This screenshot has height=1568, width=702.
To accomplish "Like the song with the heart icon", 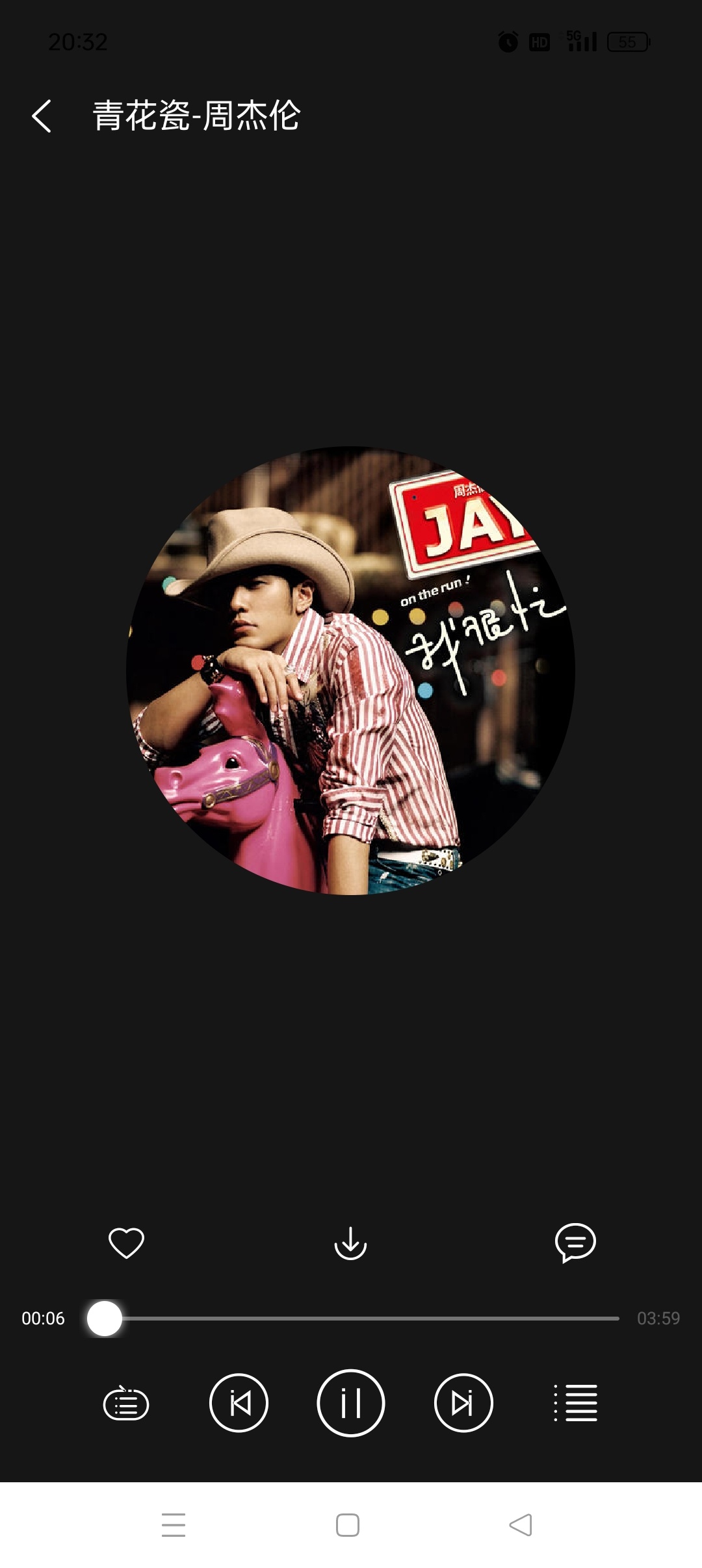I will 126,1243.
